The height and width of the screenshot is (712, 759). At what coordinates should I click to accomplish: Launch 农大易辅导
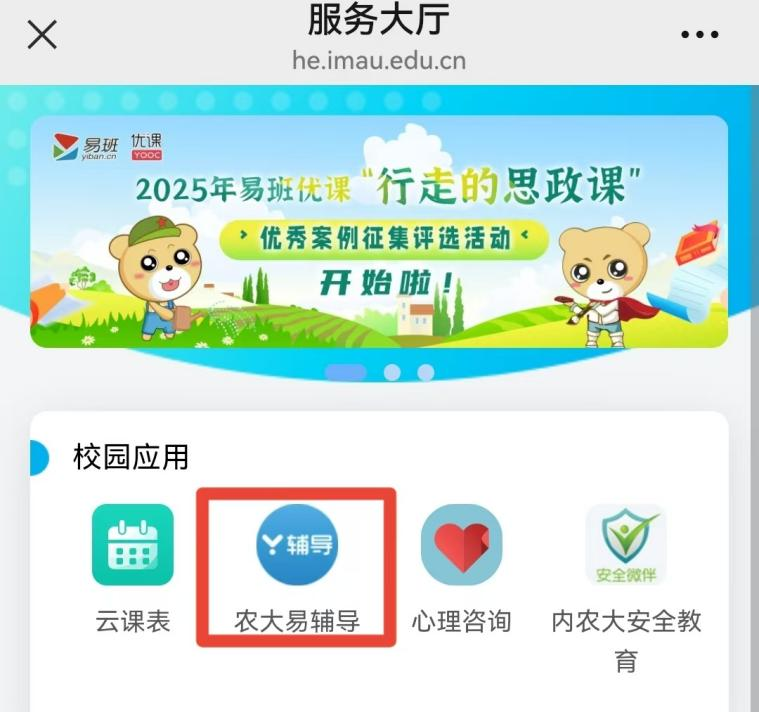[x=296, y=545]
